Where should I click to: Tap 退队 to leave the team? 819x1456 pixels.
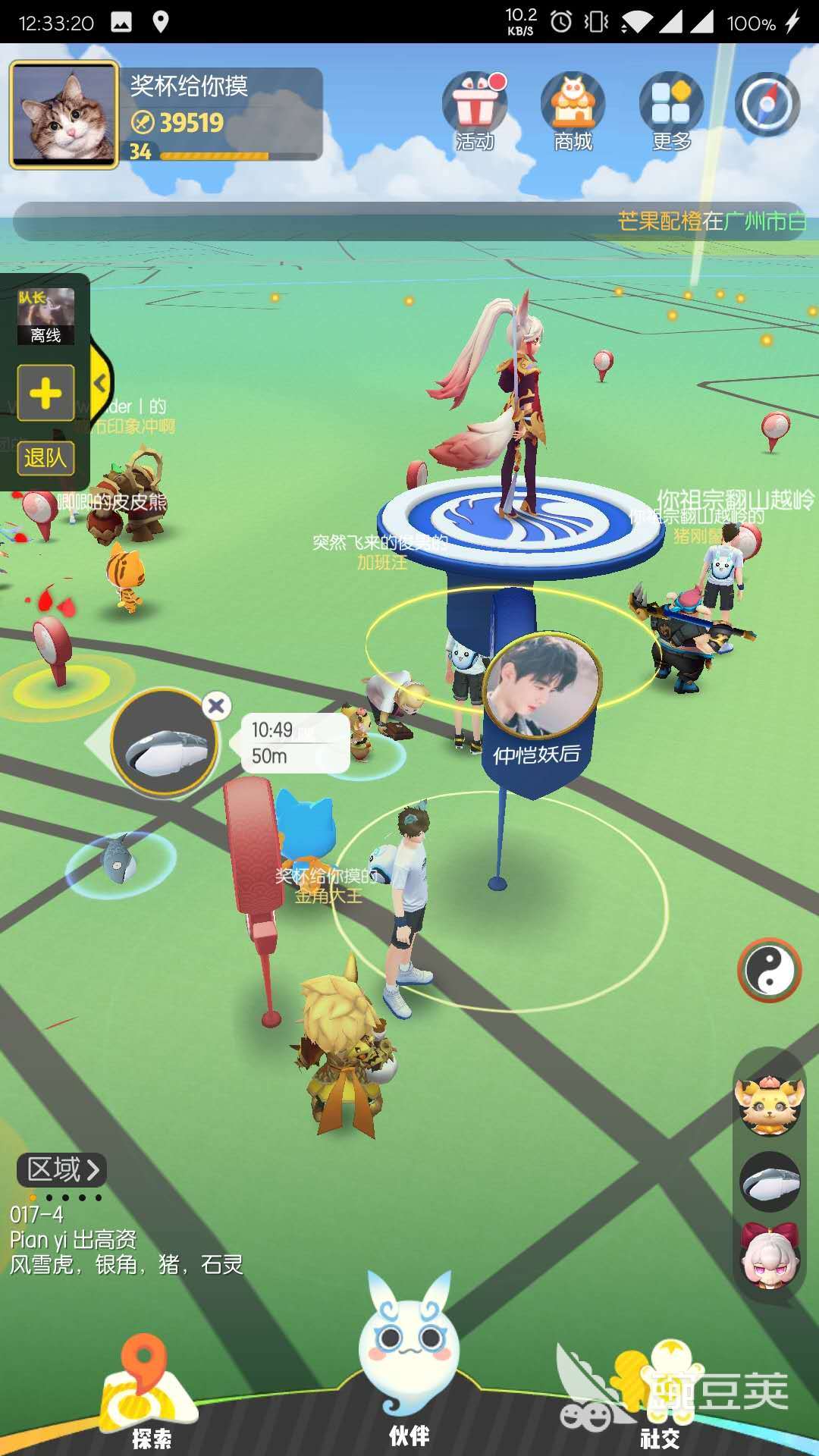[x=45, y=457]
